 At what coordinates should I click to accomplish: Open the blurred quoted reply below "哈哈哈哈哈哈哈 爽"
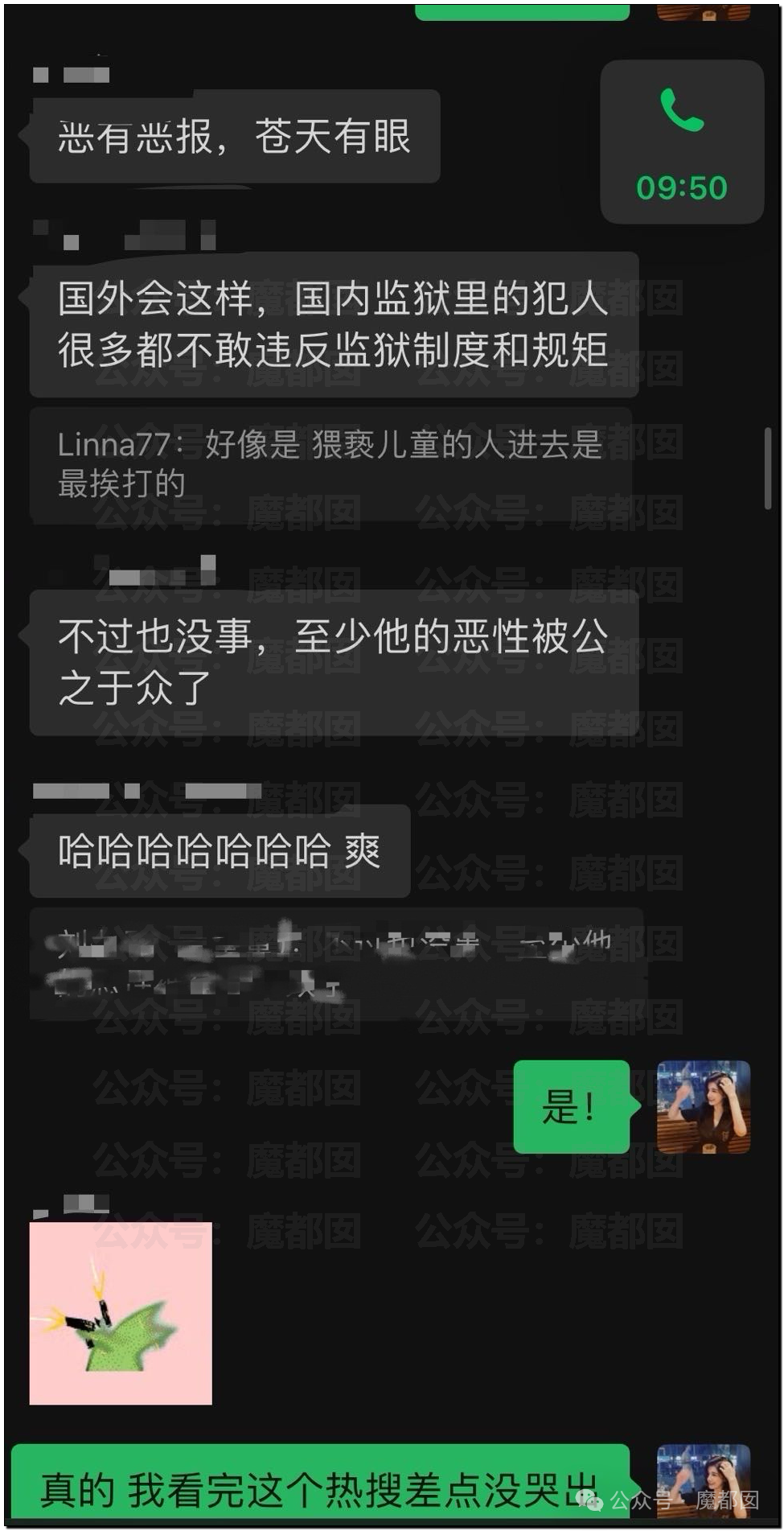click(337, 964)
